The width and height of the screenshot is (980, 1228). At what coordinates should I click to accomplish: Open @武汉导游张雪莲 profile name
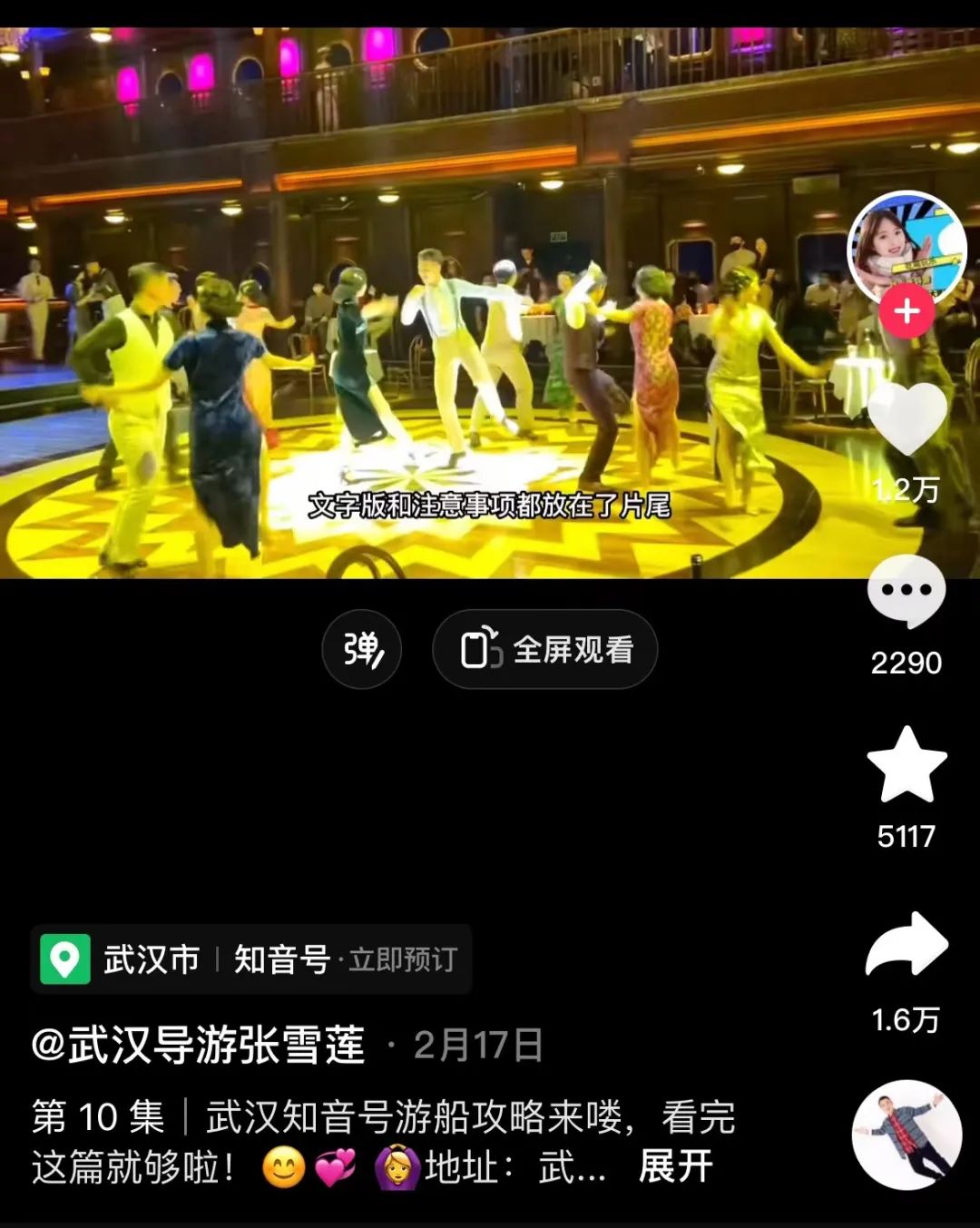pyautogui.click(x=198, y=1046)
